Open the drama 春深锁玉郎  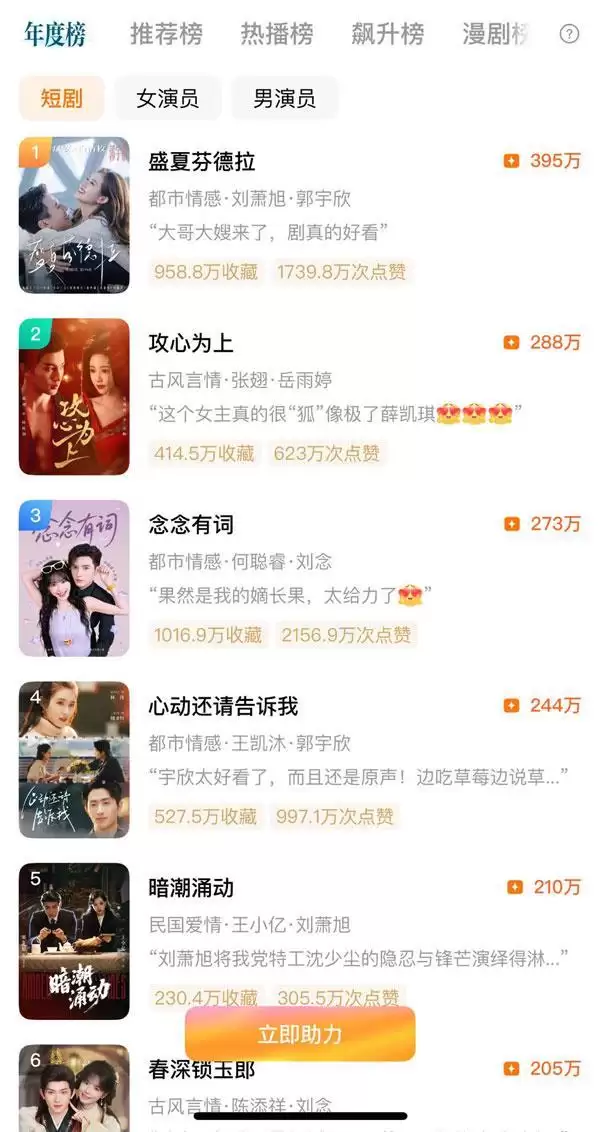[x=202, y=1070]
